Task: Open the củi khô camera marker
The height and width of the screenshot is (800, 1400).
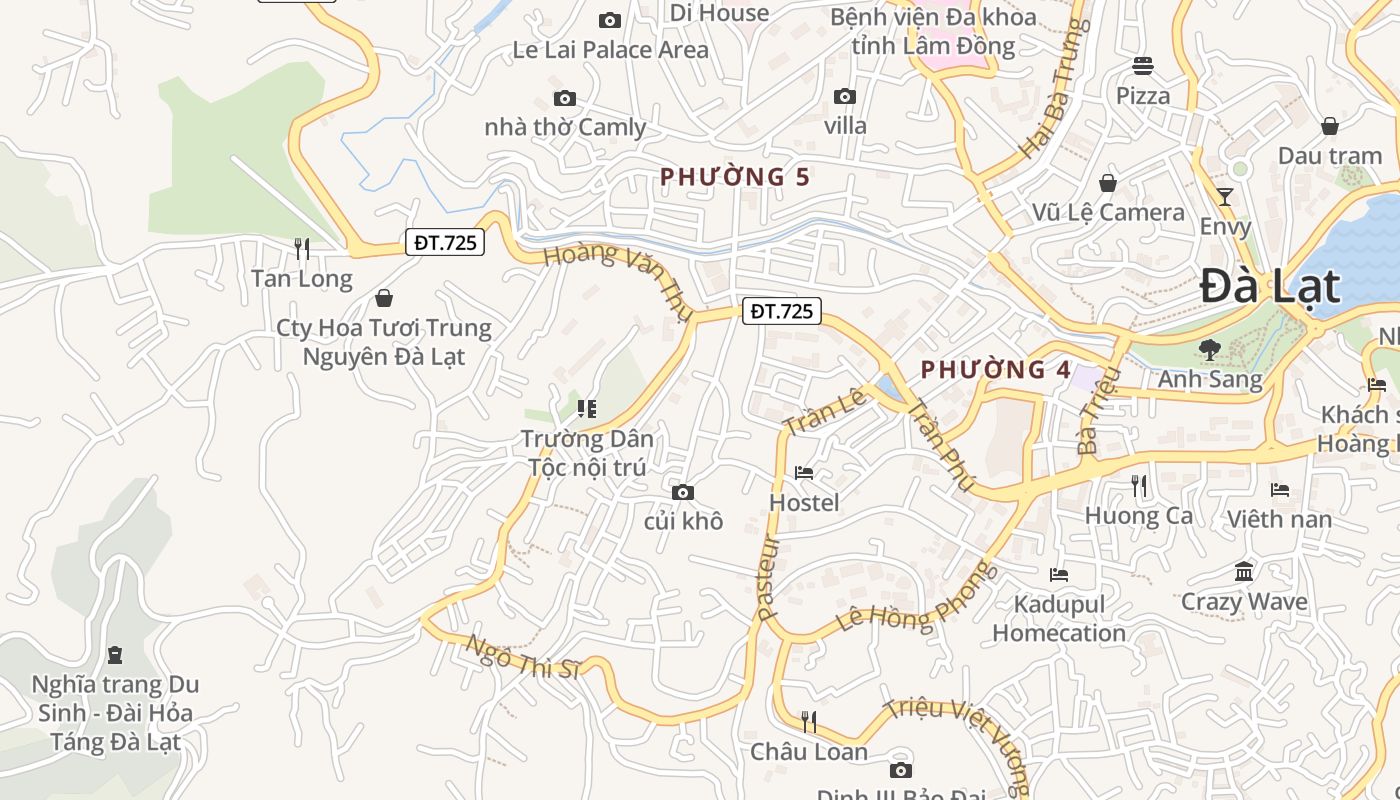Action: (683, 492)
